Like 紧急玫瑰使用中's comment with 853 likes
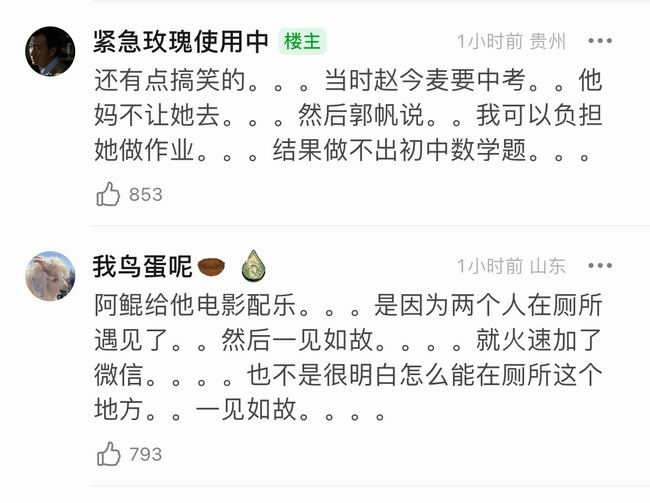The width and height of the screenshot is (650, 503). [108, 194]
